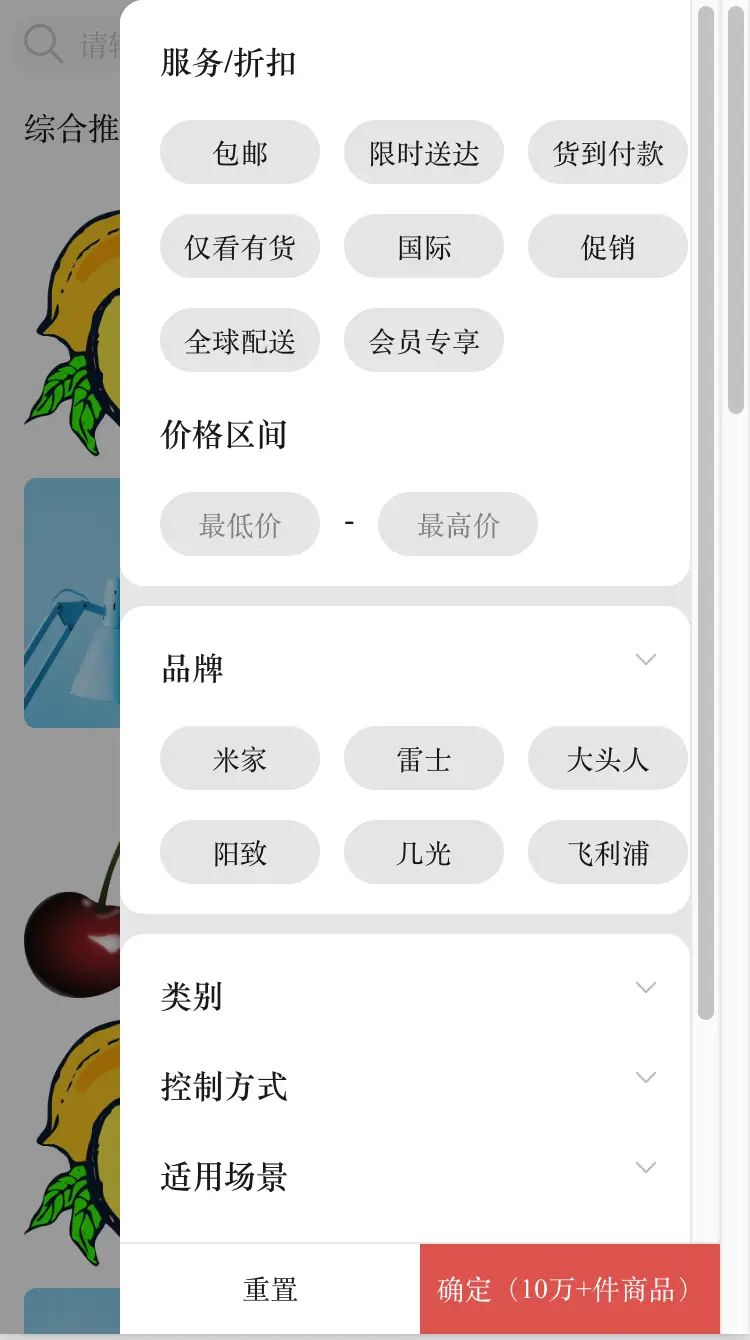This screenshot has width=750, height=1340.
Task: Tap the 货到付款 chip
Action: 607,153
